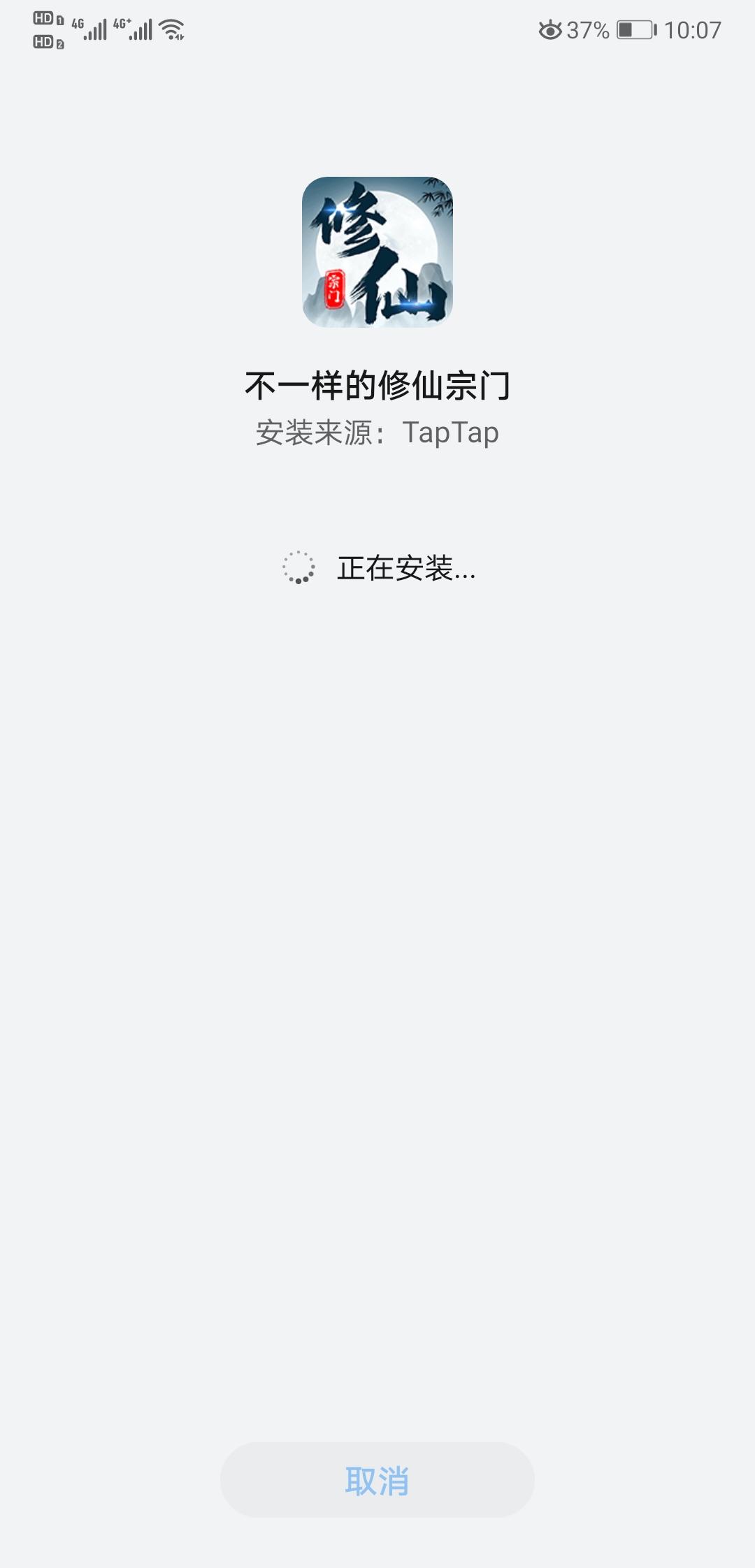Click the Wi-Fi status icon
755x1568 pixels.
point(169,29)
